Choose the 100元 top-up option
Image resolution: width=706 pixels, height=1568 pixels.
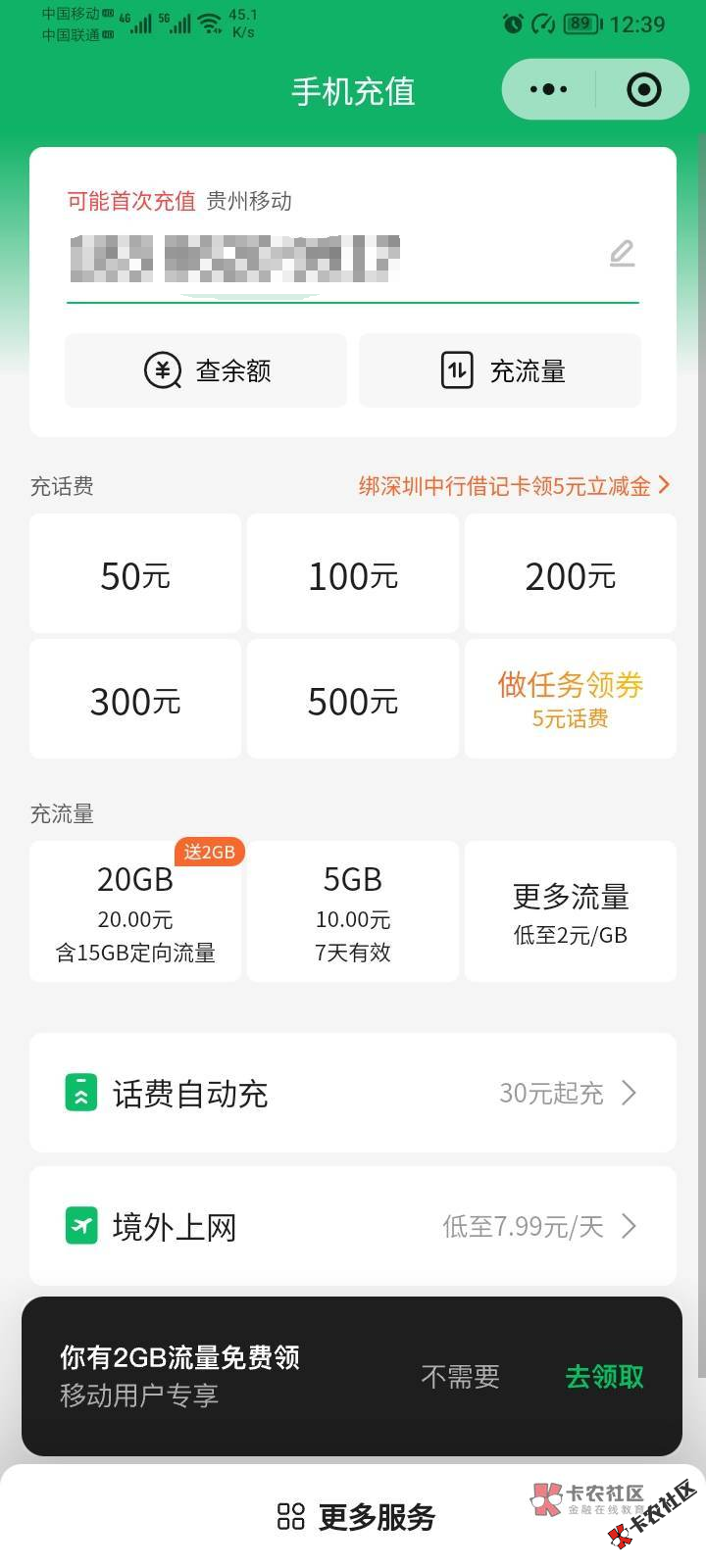(x=353, y=575)
